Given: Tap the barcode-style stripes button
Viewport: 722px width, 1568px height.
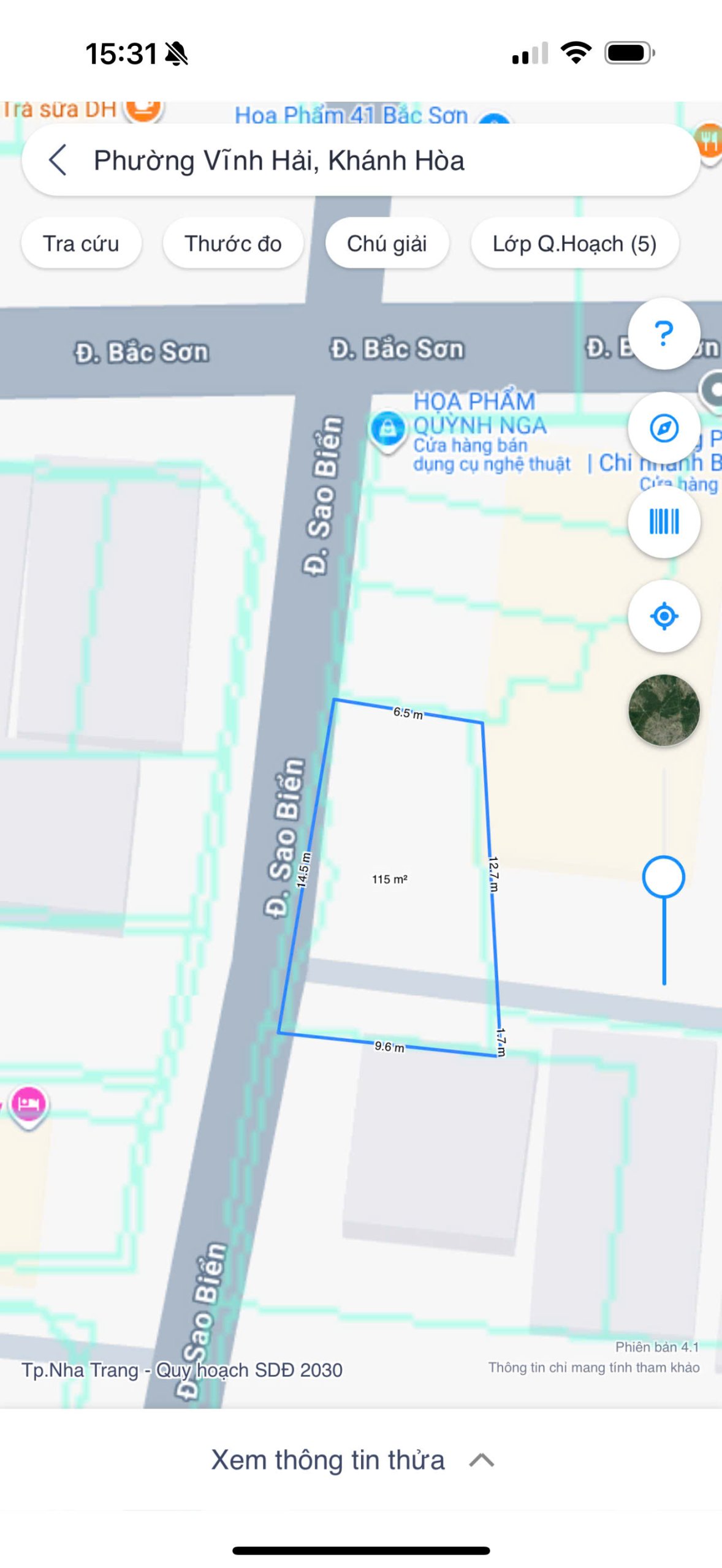Looking at the screenshot, I should pos(664,522).
